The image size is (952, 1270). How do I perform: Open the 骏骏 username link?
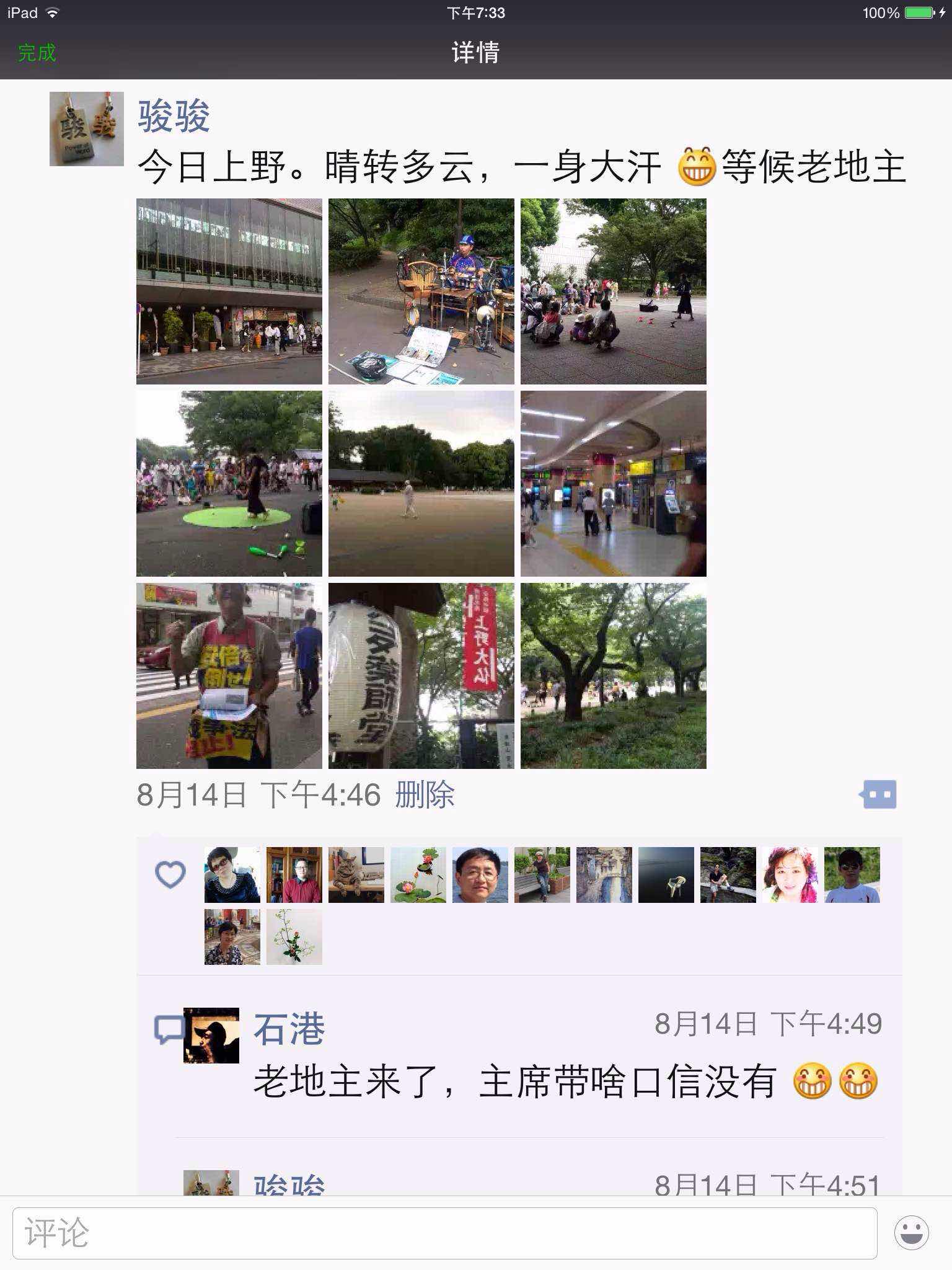click(174, 116)
